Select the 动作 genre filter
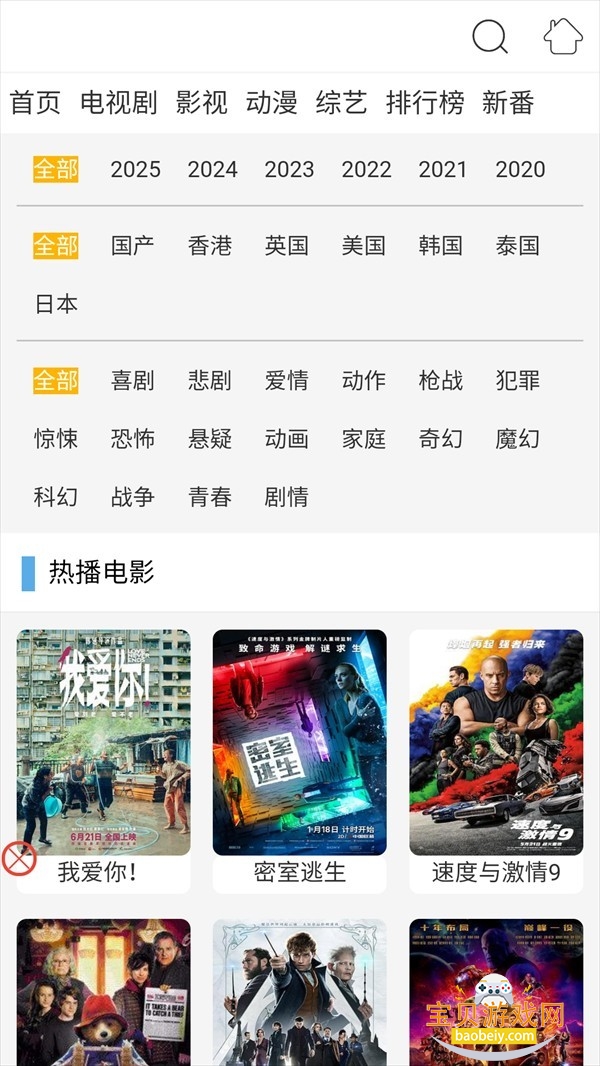 click(364, 380)
